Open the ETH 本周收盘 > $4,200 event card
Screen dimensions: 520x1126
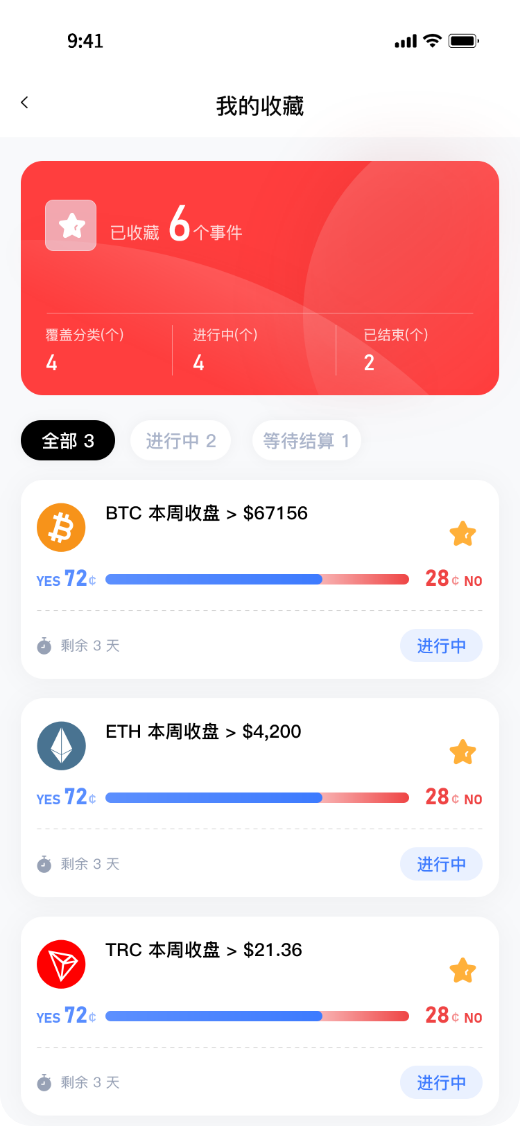tap(260, 798)
